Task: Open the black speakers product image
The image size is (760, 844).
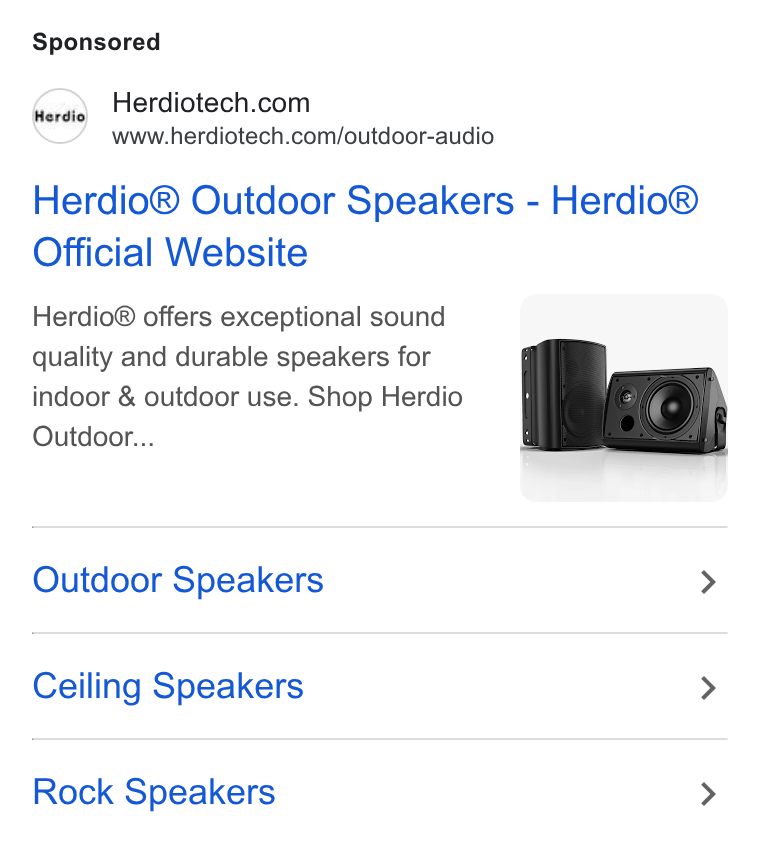Action: pos(623,398)
